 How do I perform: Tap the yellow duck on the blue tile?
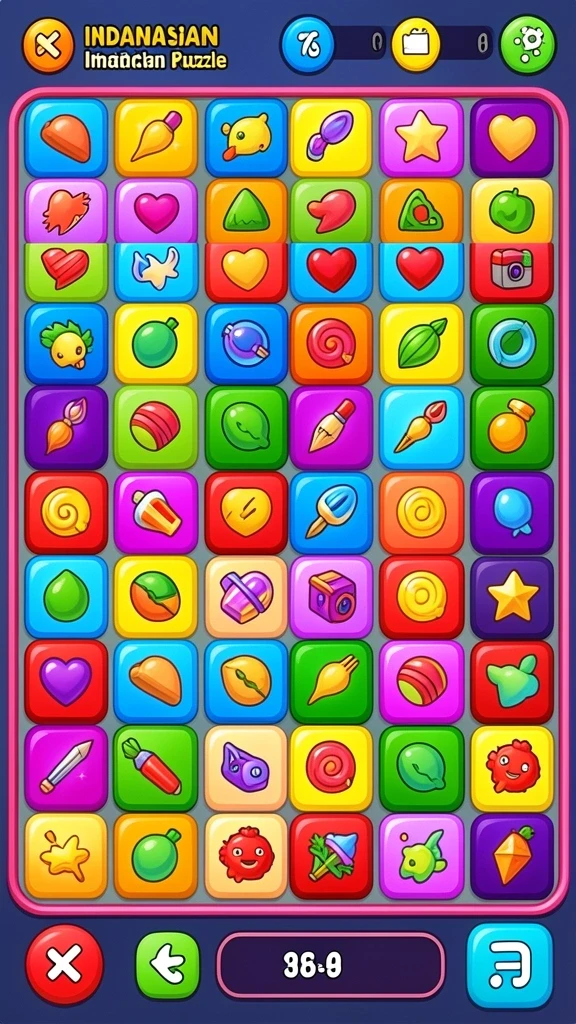click(246, 138)
